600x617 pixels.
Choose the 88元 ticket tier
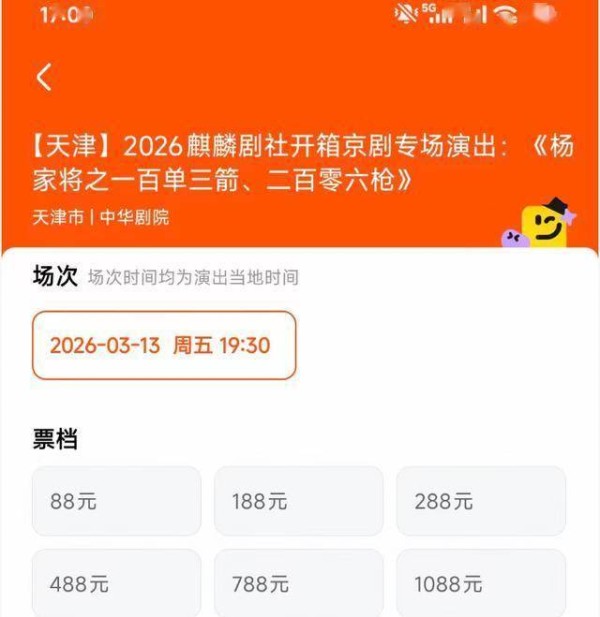tap(117, 501)
